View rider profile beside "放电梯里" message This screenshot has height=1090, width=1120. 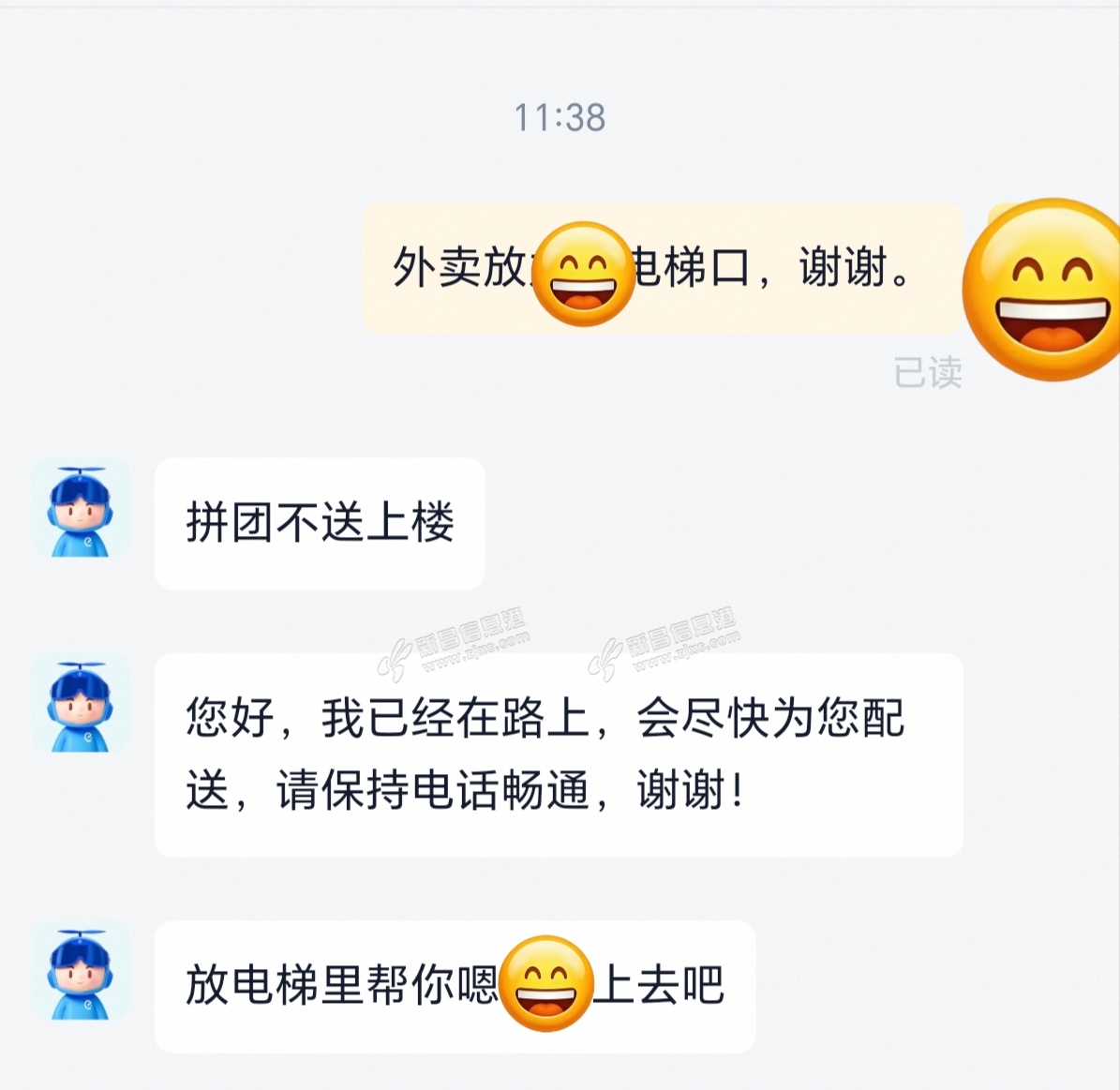click(81, 972)
